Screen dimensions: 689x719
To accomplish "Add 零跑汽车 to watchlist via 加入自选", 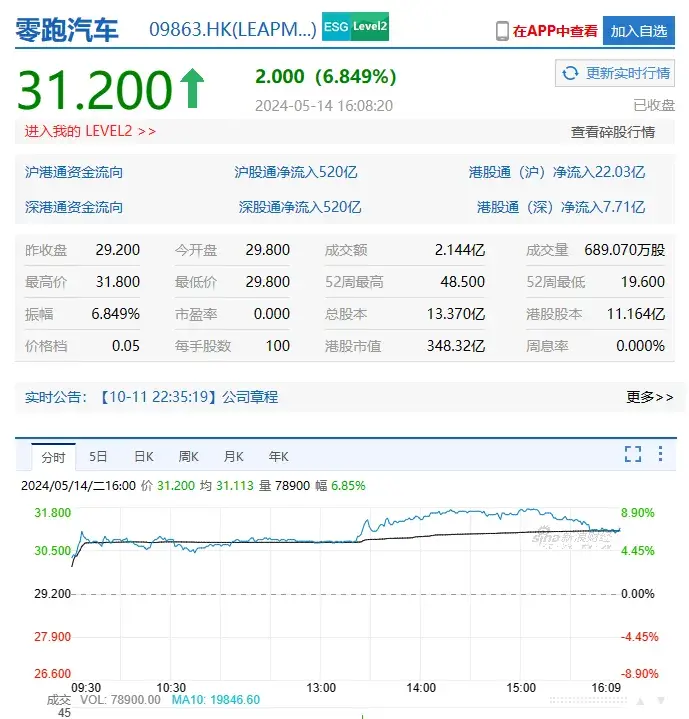I will pyautogui.click(x=638, y=31).
